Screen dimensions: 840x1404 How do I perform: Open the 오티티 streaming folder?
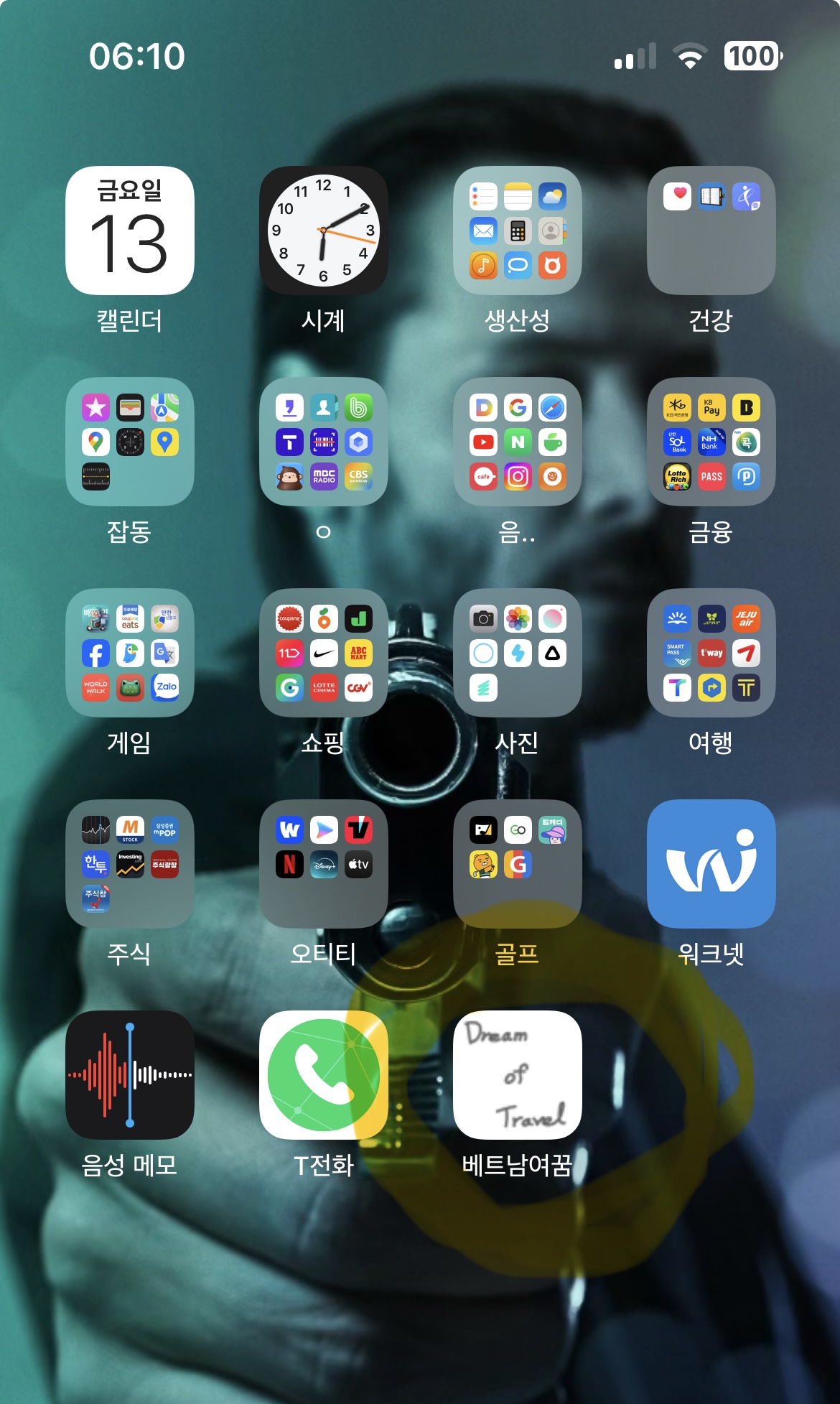(323, 864)
